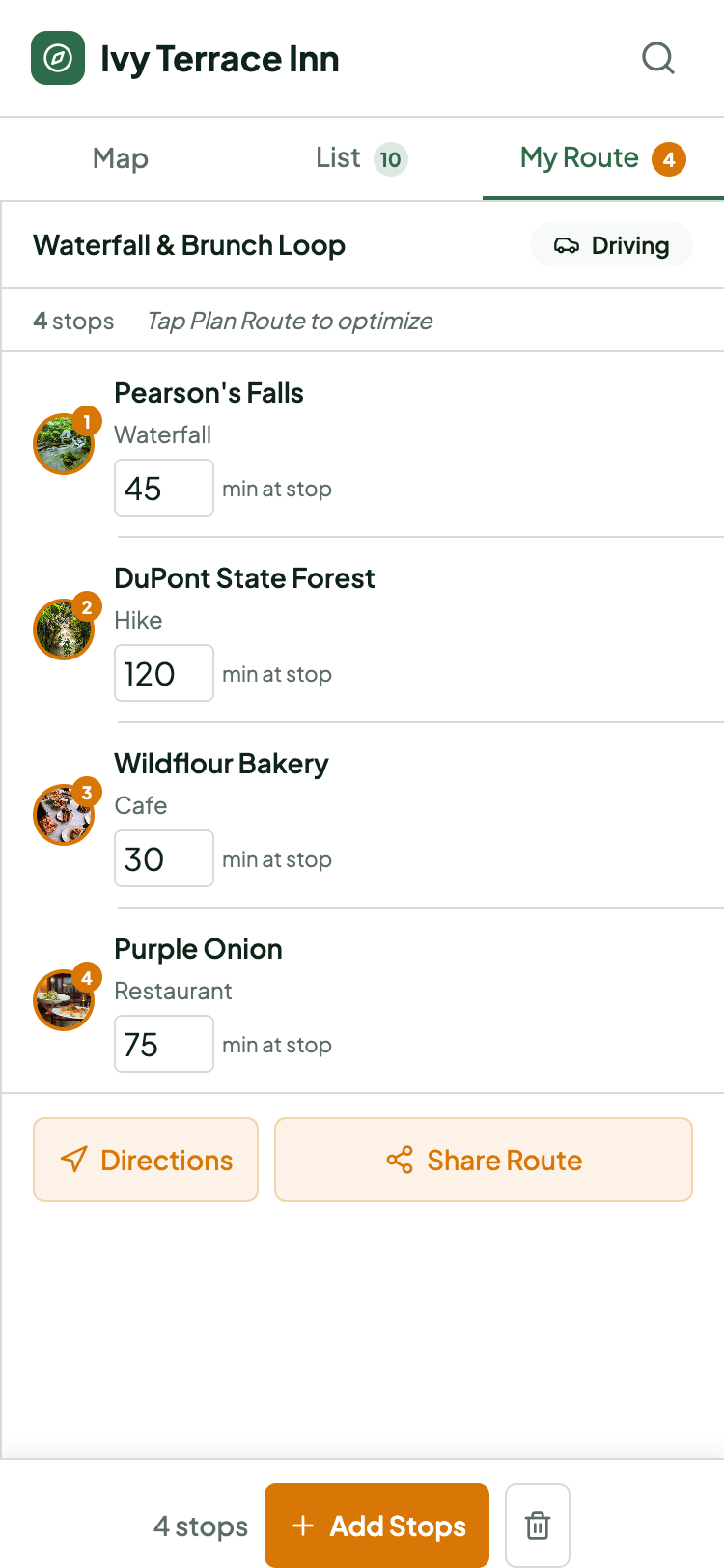Image resolution: width=724 pixels, height=1568 pixels.
Task: Click the plus icon in Add Stops
Action: [x=300, y=1526]
